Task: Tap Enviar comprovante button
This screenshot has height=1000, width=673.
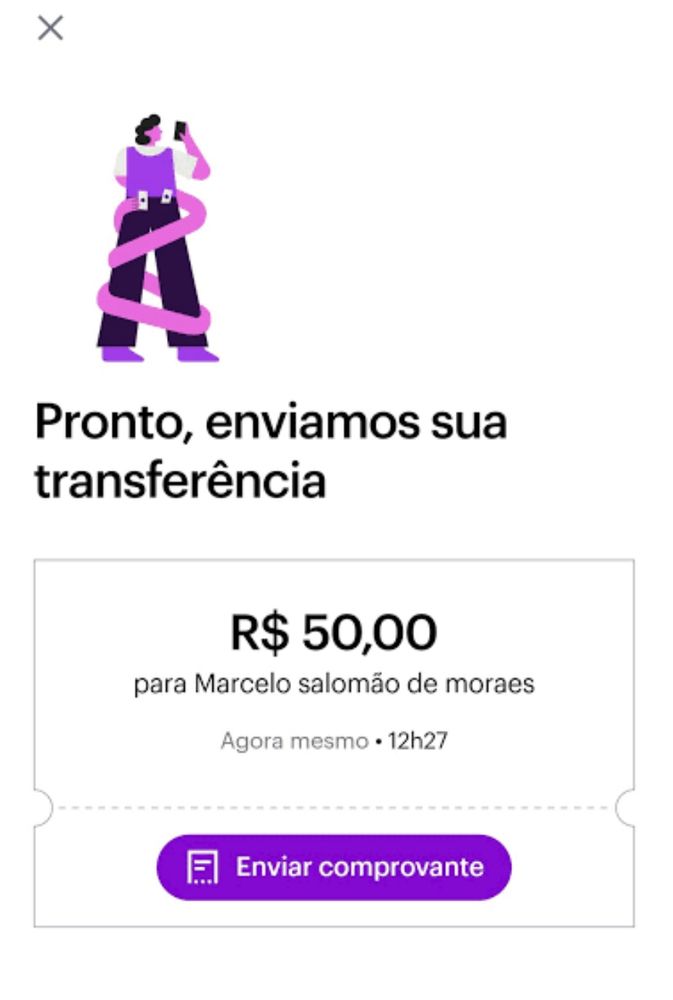Action: point(334,867)
